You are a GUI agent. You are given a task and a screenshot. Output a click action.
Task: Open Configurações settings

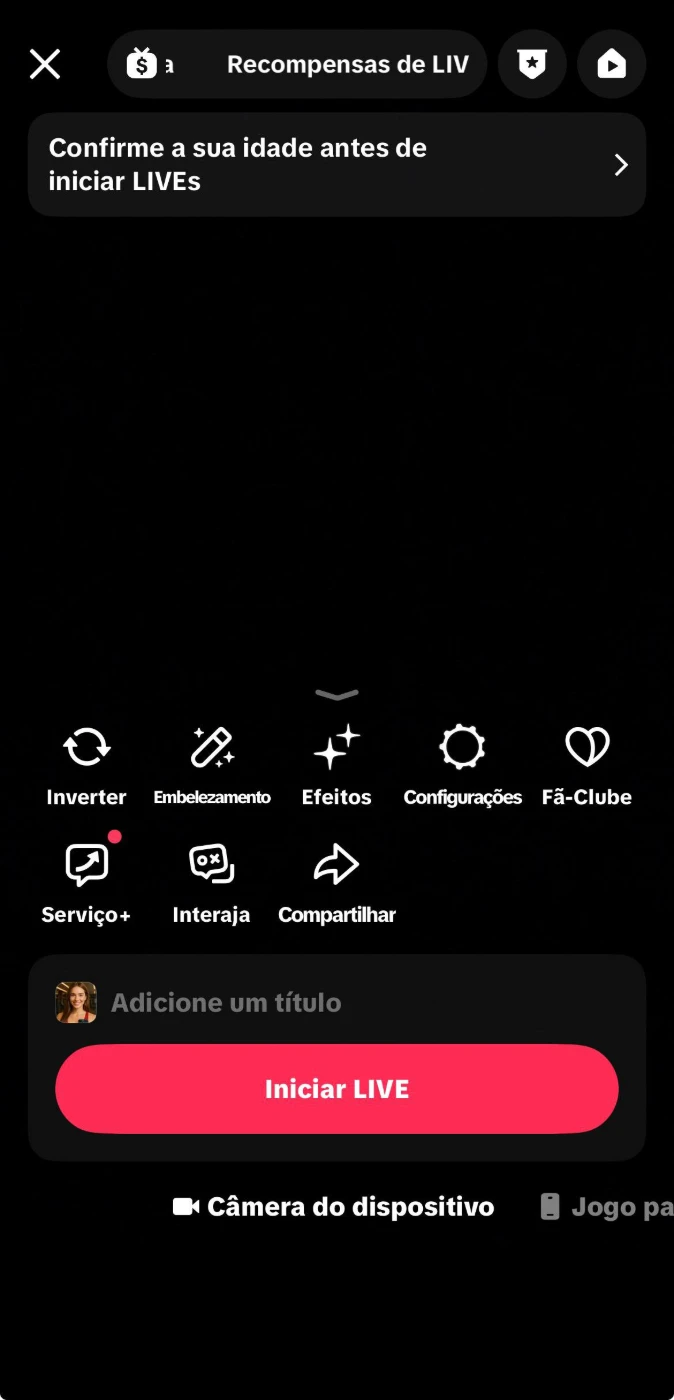click(x=462, y=764)
